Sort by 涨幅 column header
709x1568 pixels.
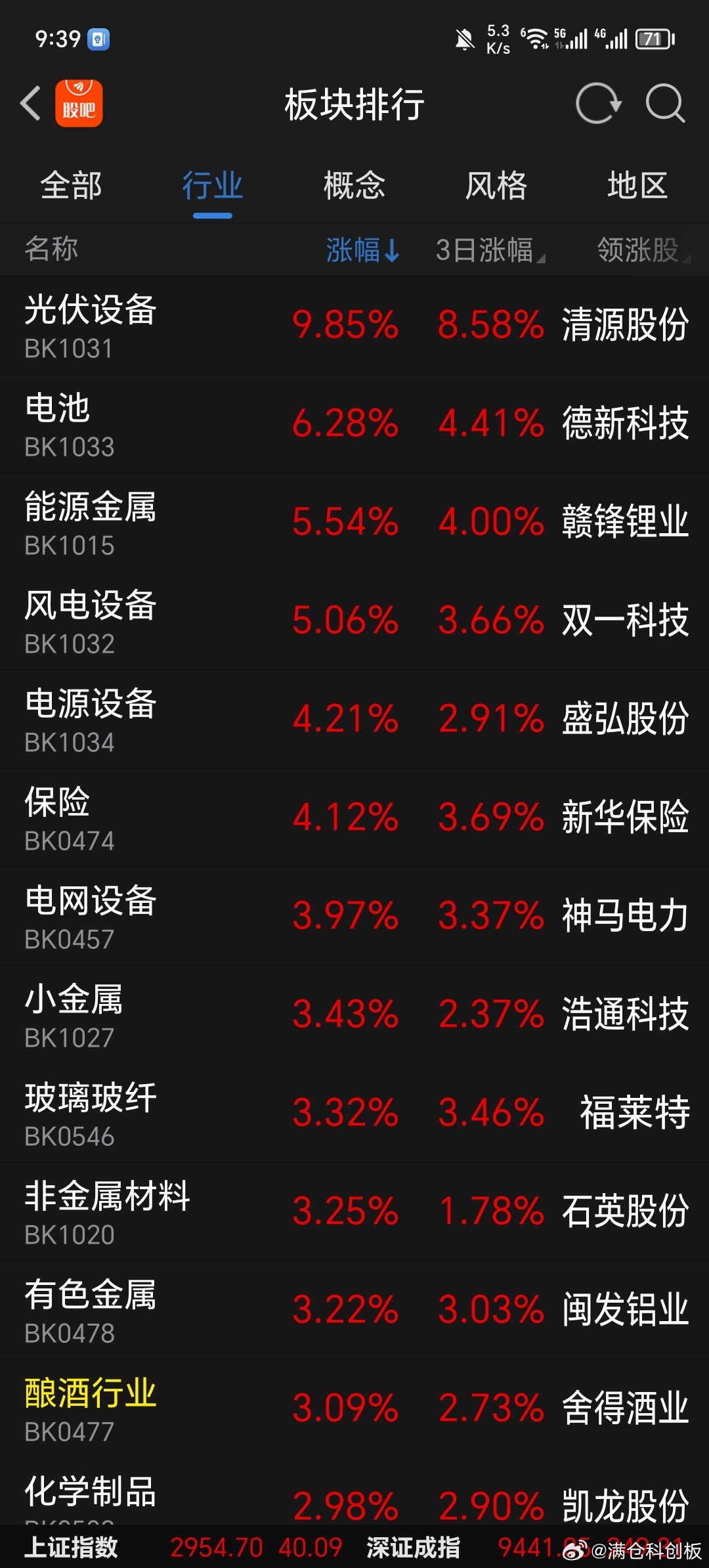point(362,250)
